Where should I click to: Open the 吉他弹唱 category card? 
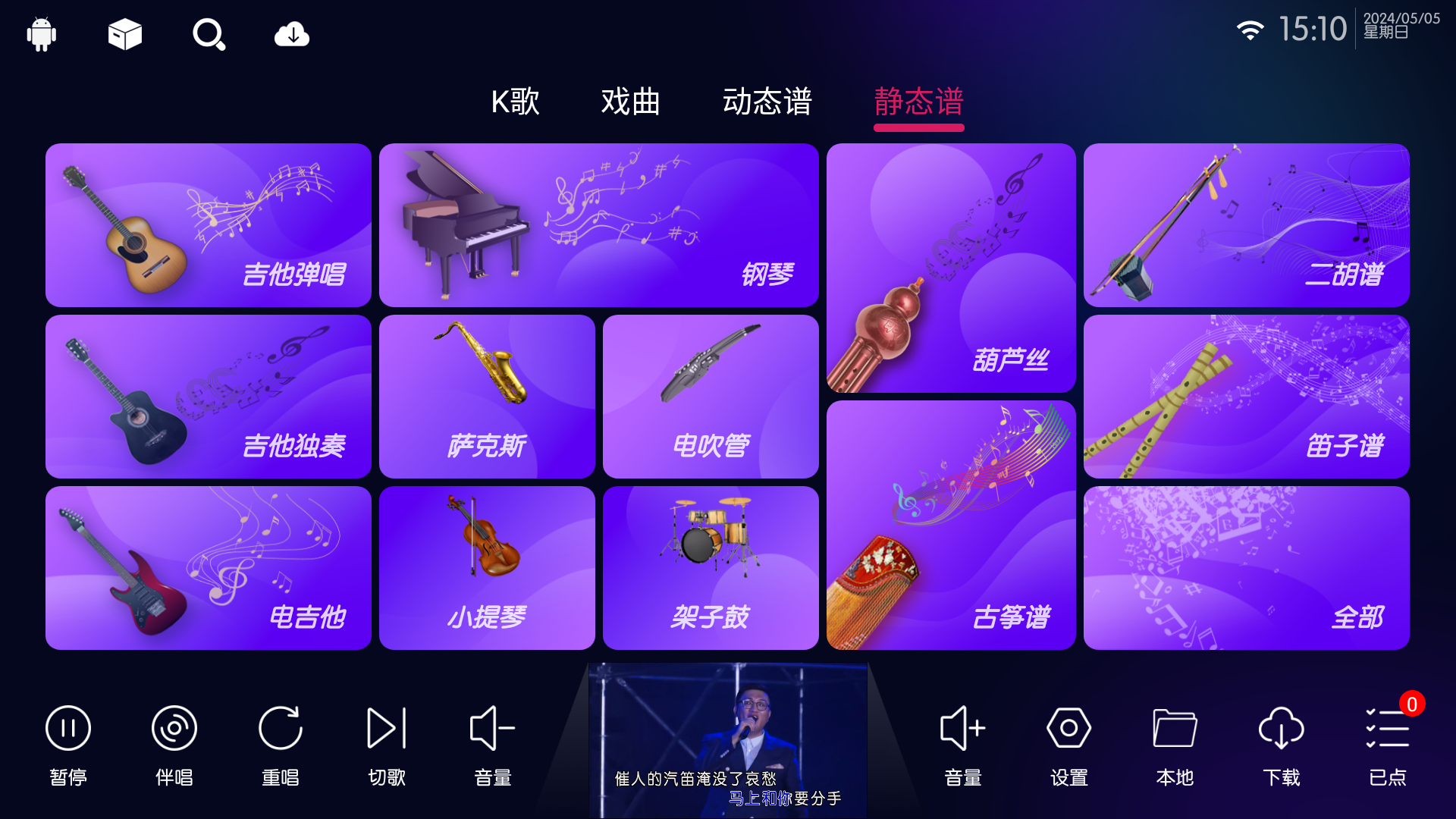tap(209, 225)
